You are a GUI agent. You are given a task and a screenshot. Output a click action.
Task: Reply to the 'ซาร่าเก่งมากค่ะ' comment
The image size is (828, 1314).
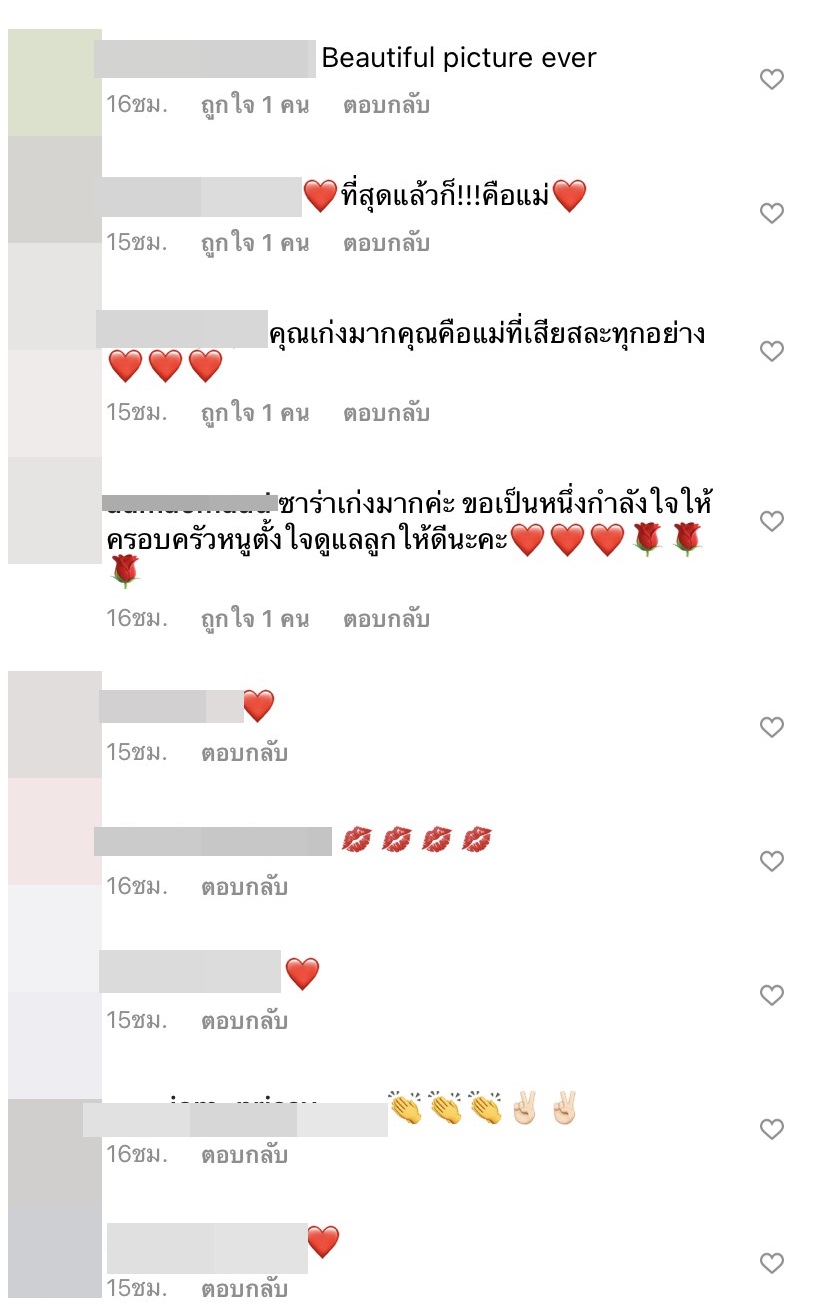click(386, 619)
